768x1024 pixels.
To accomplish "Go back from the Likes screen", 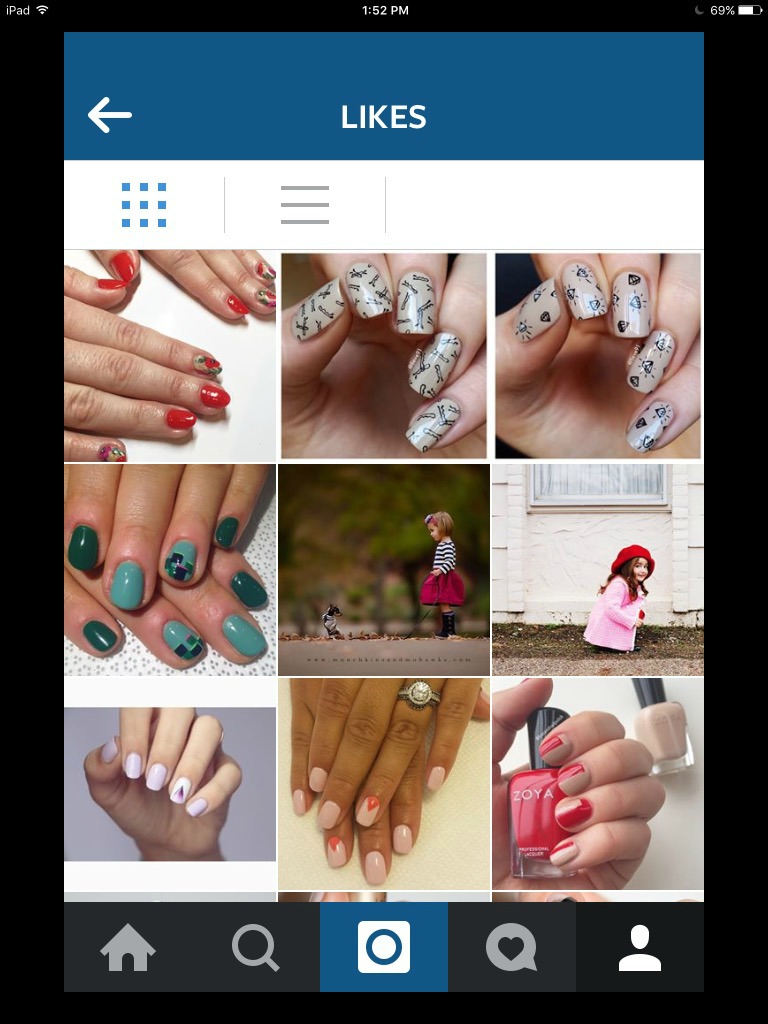I will (x=110, y=116).
